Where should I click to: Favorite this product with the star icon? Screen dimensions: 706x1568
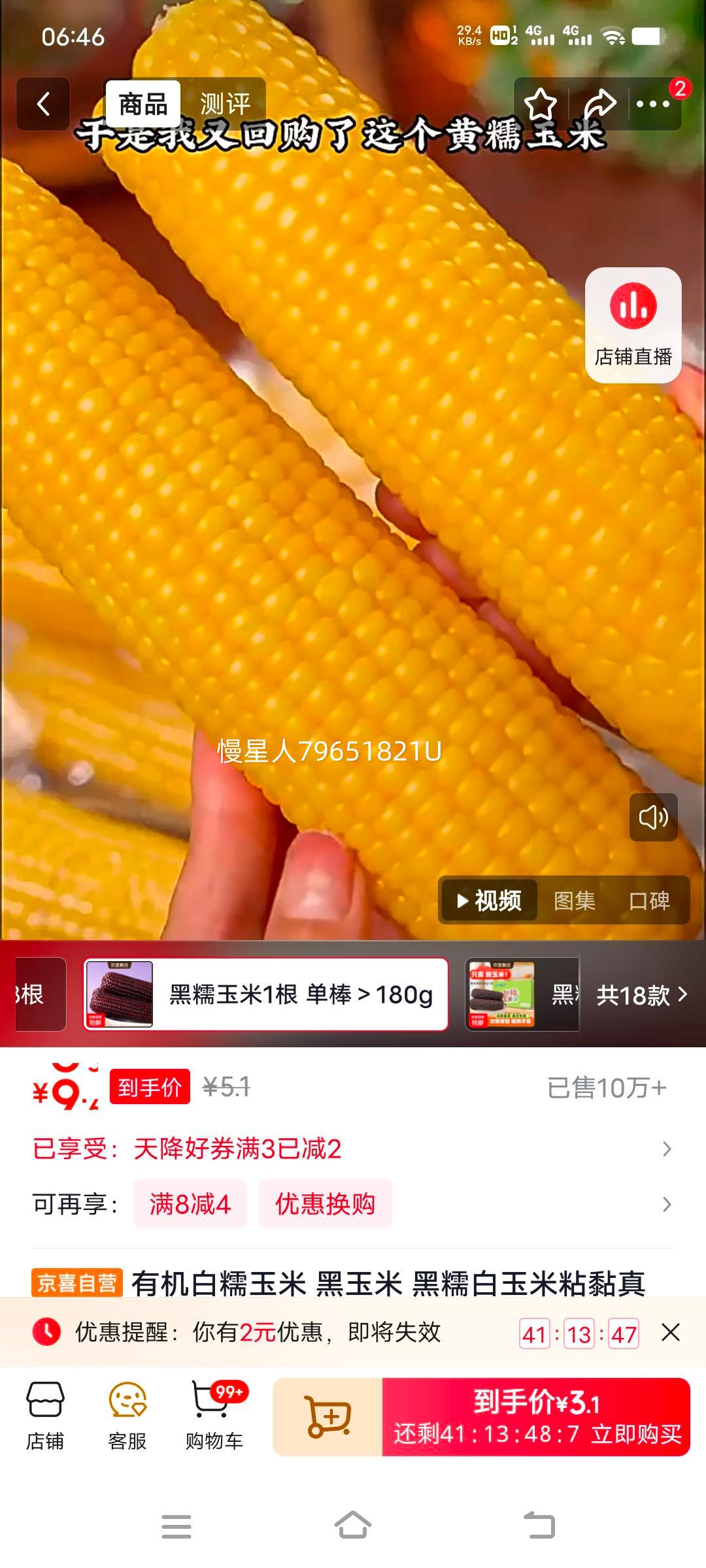point(541,104)
